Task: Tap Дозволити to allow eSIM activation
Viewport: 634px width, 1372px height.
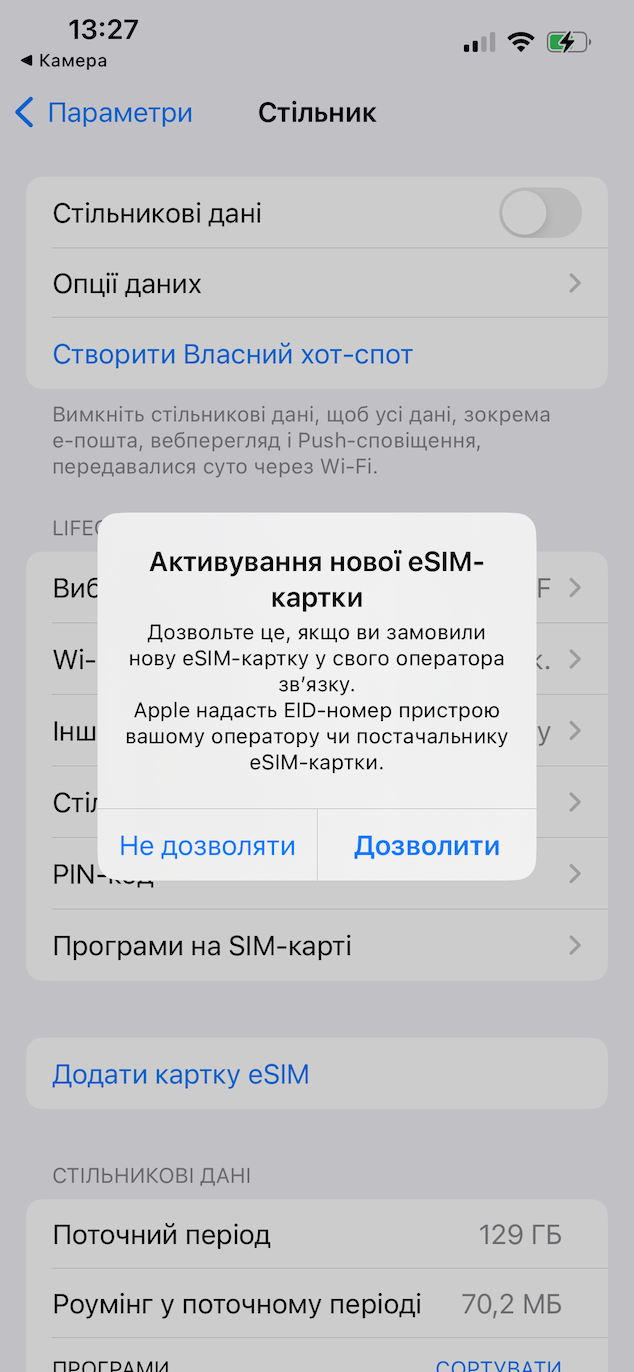Action: (427, 846)
